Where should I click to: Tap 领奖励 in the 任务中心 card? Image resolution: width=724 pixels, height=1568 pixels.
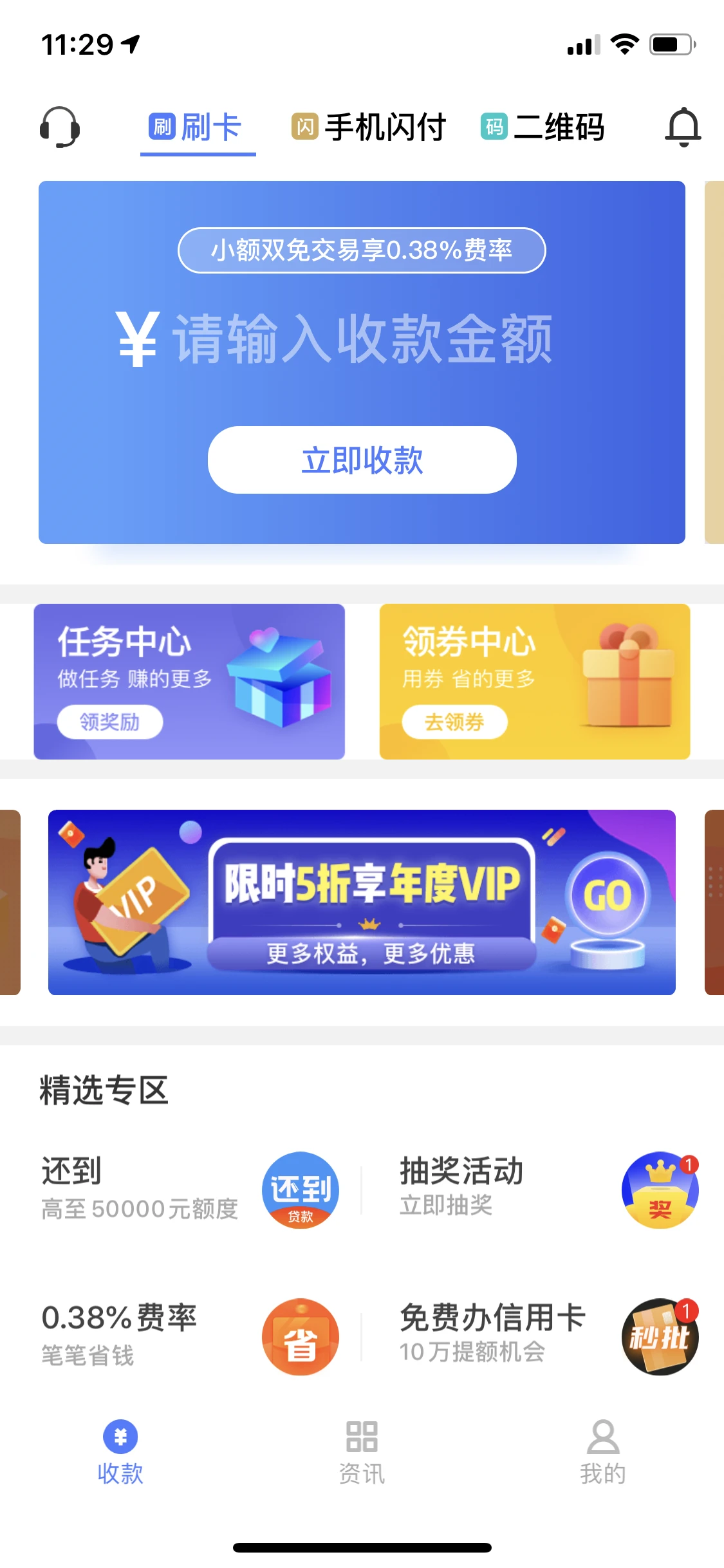110,722
